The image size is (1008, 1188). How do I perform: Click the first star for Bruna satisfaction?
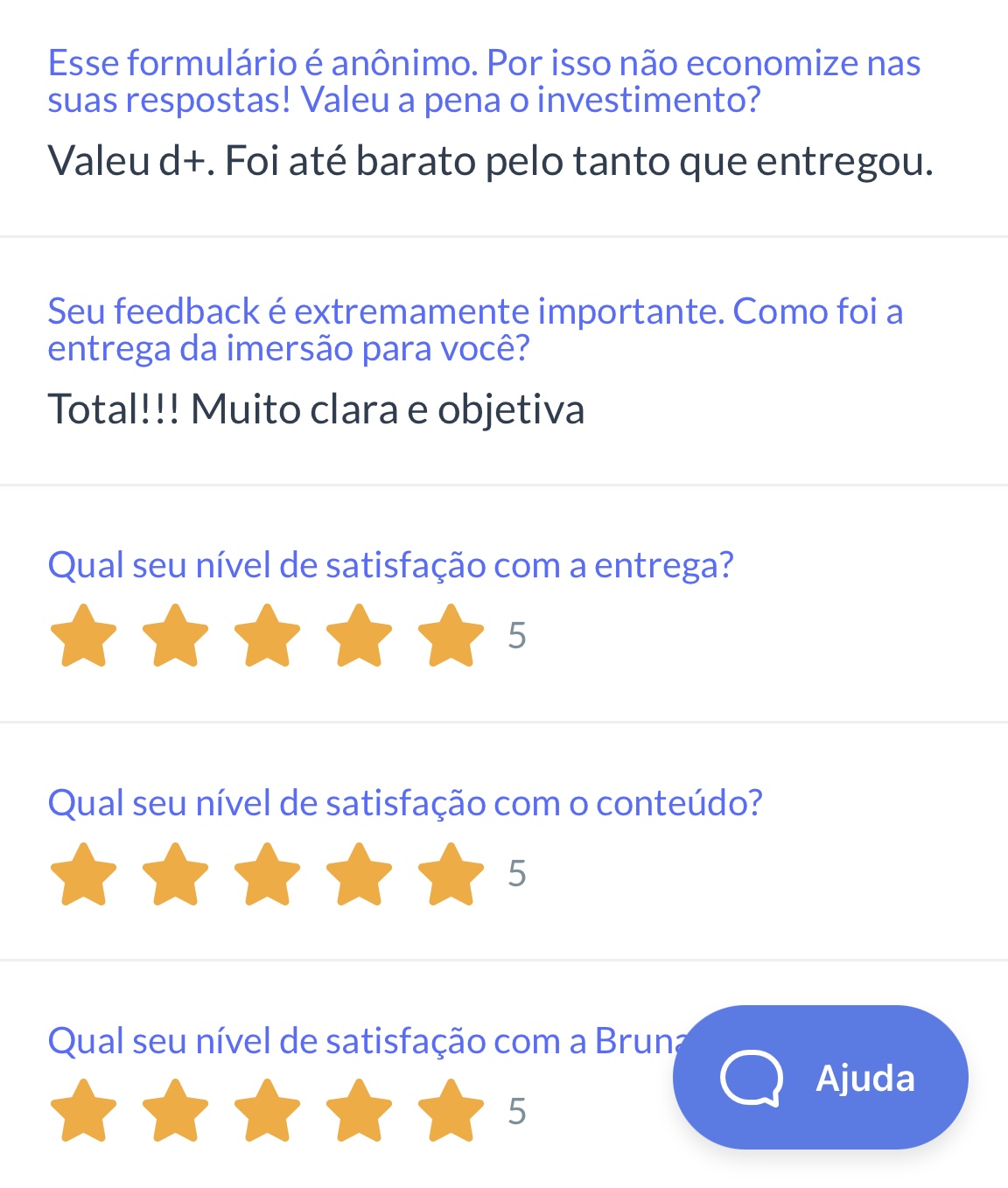83,1111
